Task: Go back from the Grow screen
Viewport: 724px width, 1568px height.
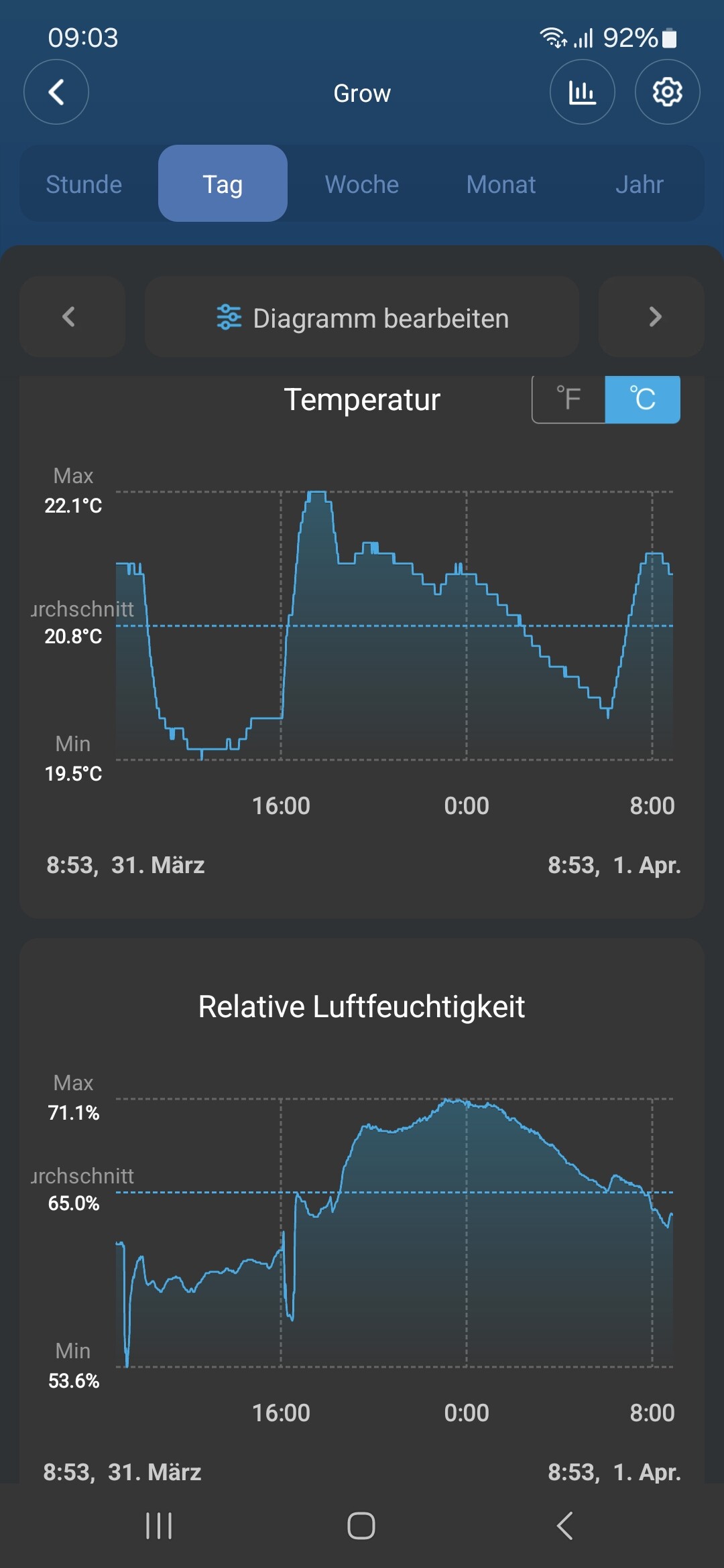Action: [x=56, y=92]
